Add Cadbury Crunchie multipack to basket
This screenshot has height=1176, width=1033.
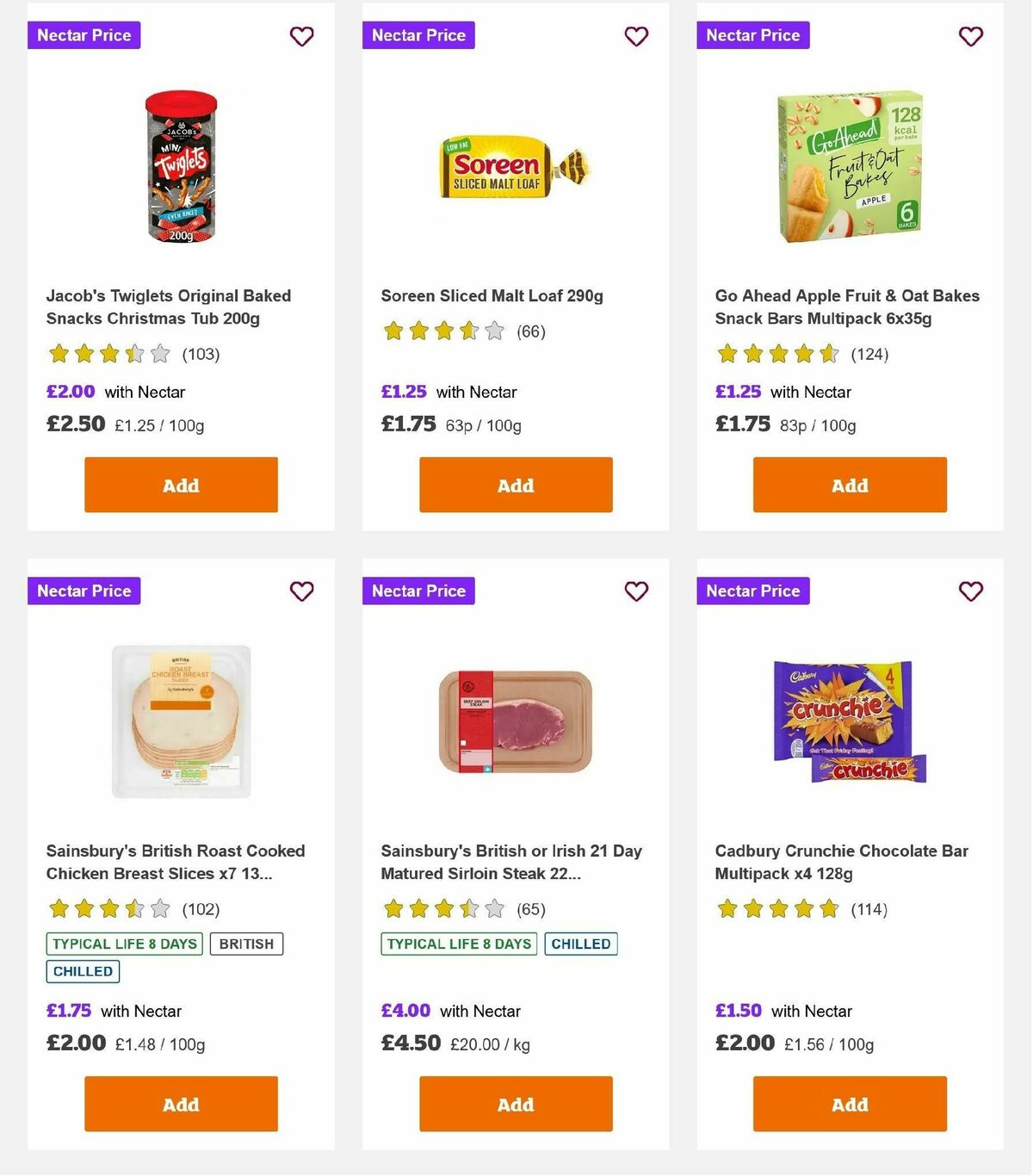pos(849,1104)
